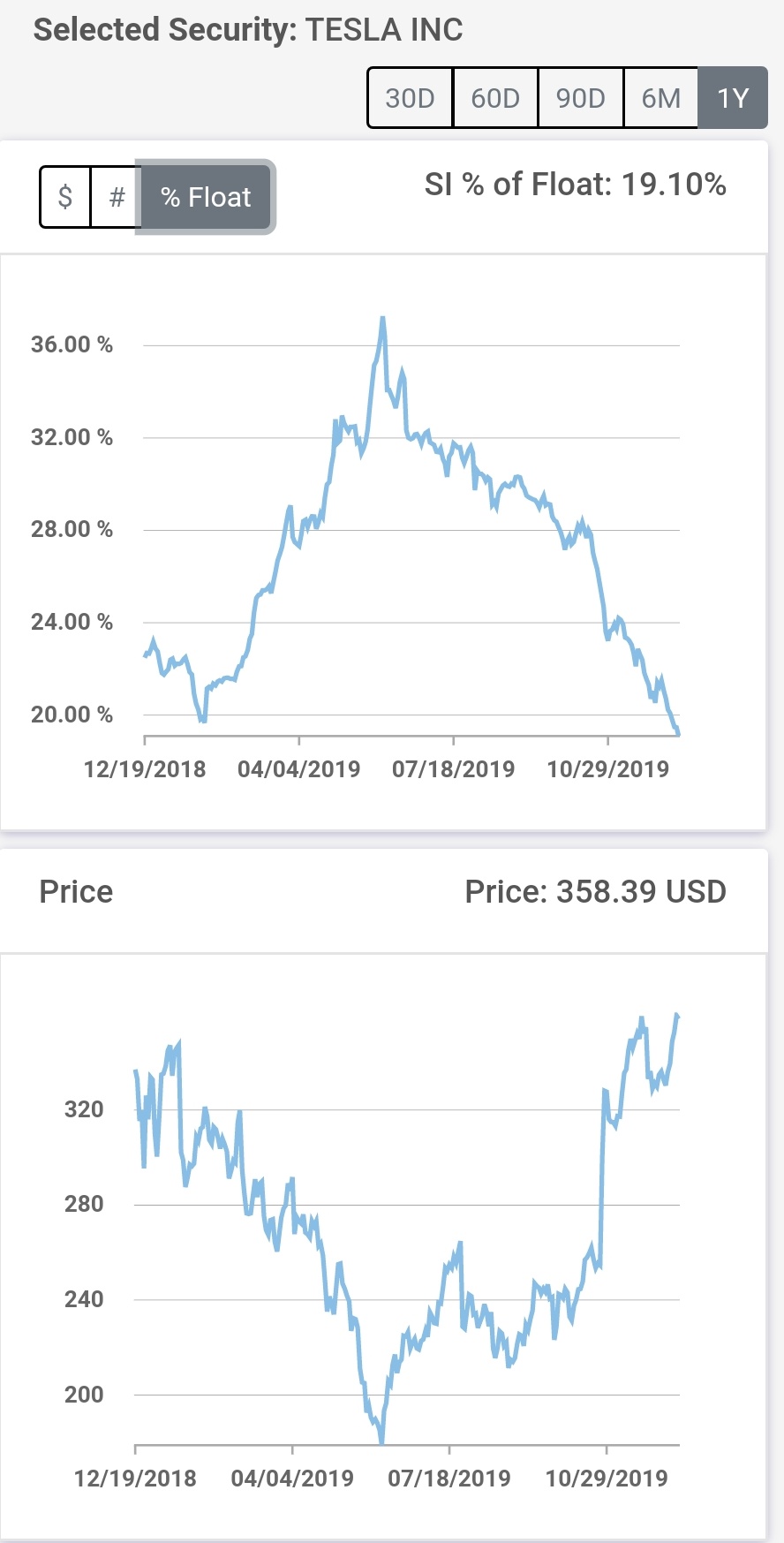Screen dimensions: 784x1543
Task: Select the 60D time range
Action: click(x=494, y=98)
